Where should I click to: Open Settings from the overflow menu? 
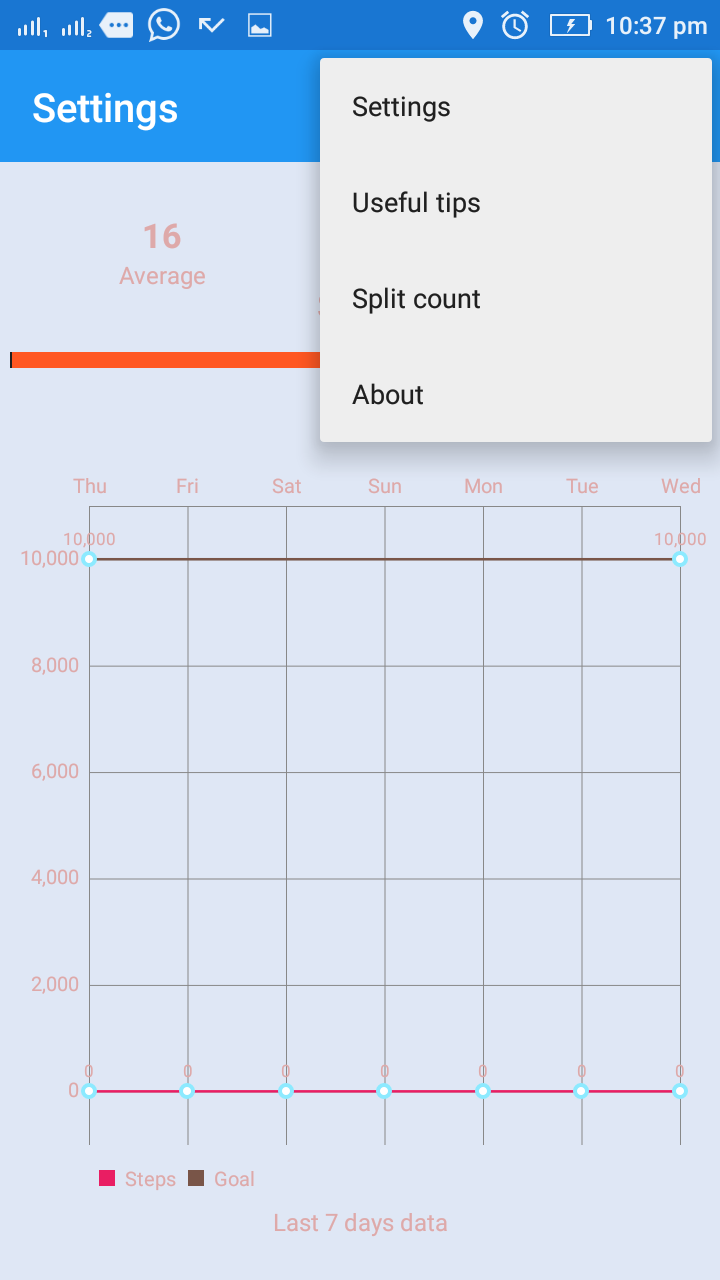pos(515,107)
